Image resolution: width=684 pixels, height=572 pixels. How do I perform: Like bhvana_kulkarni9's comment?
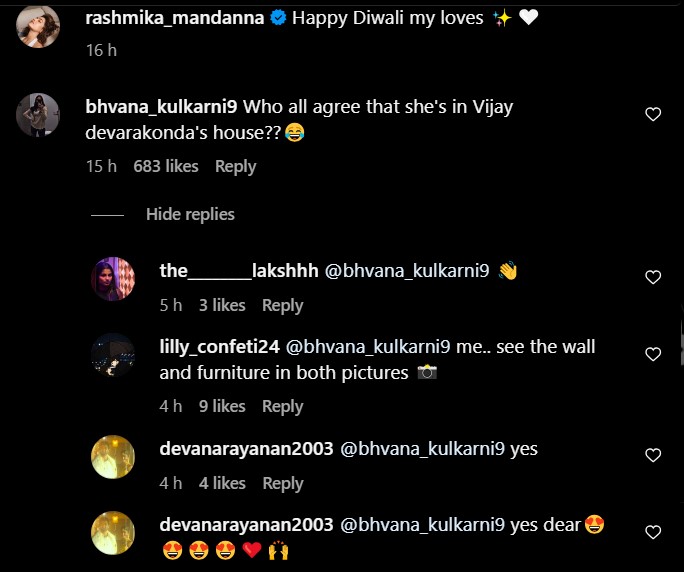point(653,115)
